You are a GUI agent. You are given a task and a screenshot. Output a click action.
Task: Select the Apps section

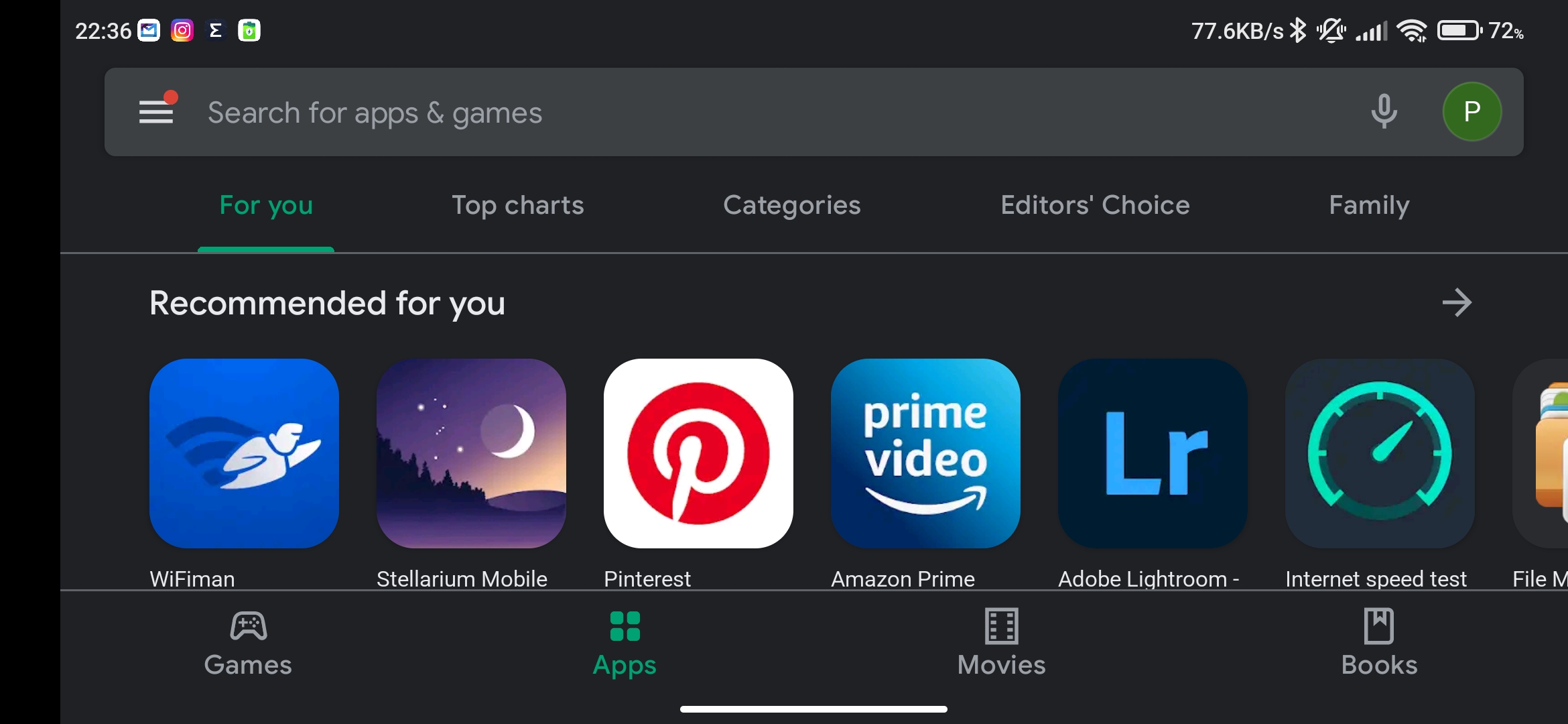click(625, 644)
